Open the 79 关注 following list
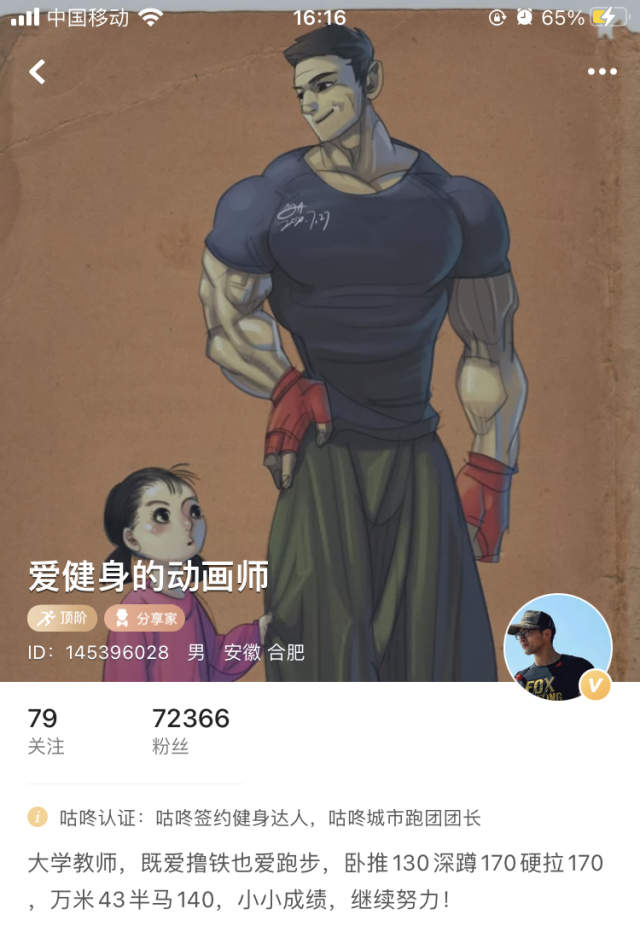Viewport: 640px width, 932px height. (x=45, y=731)
